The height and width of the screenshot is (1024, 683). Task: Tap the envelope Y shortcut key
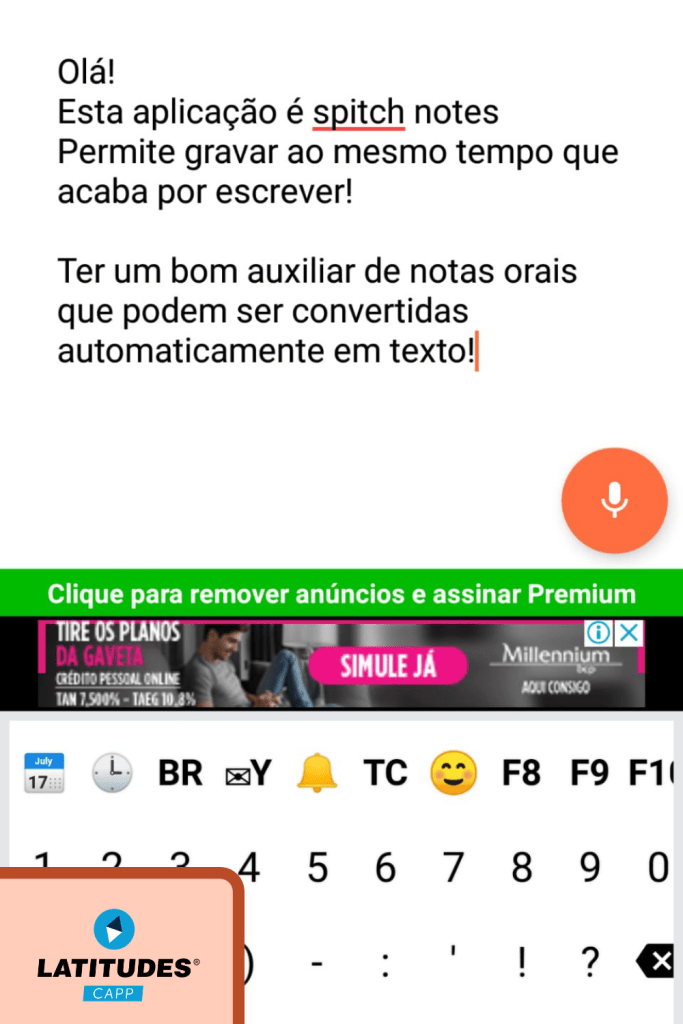tap(248, 773)
